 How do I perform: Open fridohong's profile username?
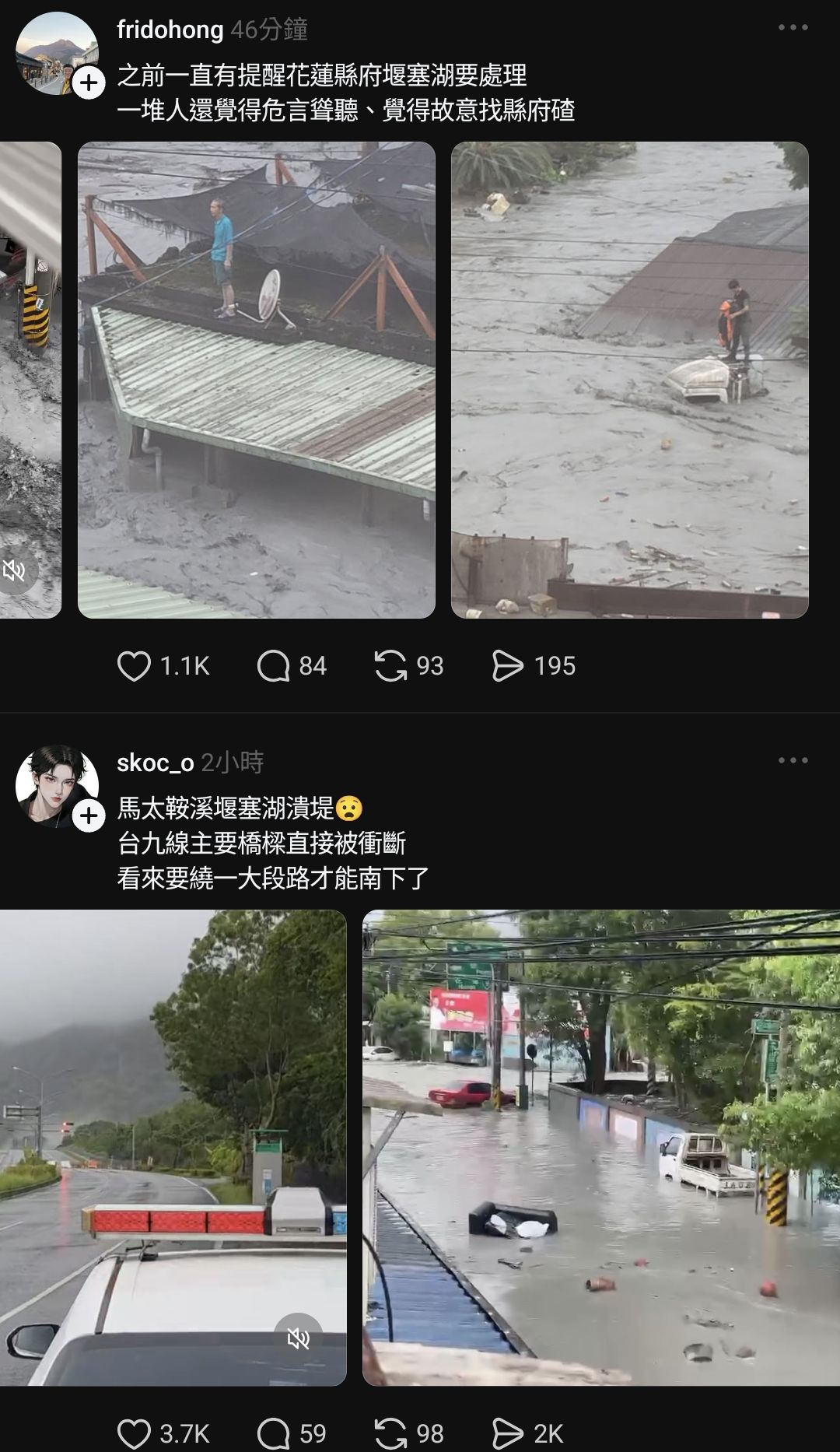pos(170,30)
